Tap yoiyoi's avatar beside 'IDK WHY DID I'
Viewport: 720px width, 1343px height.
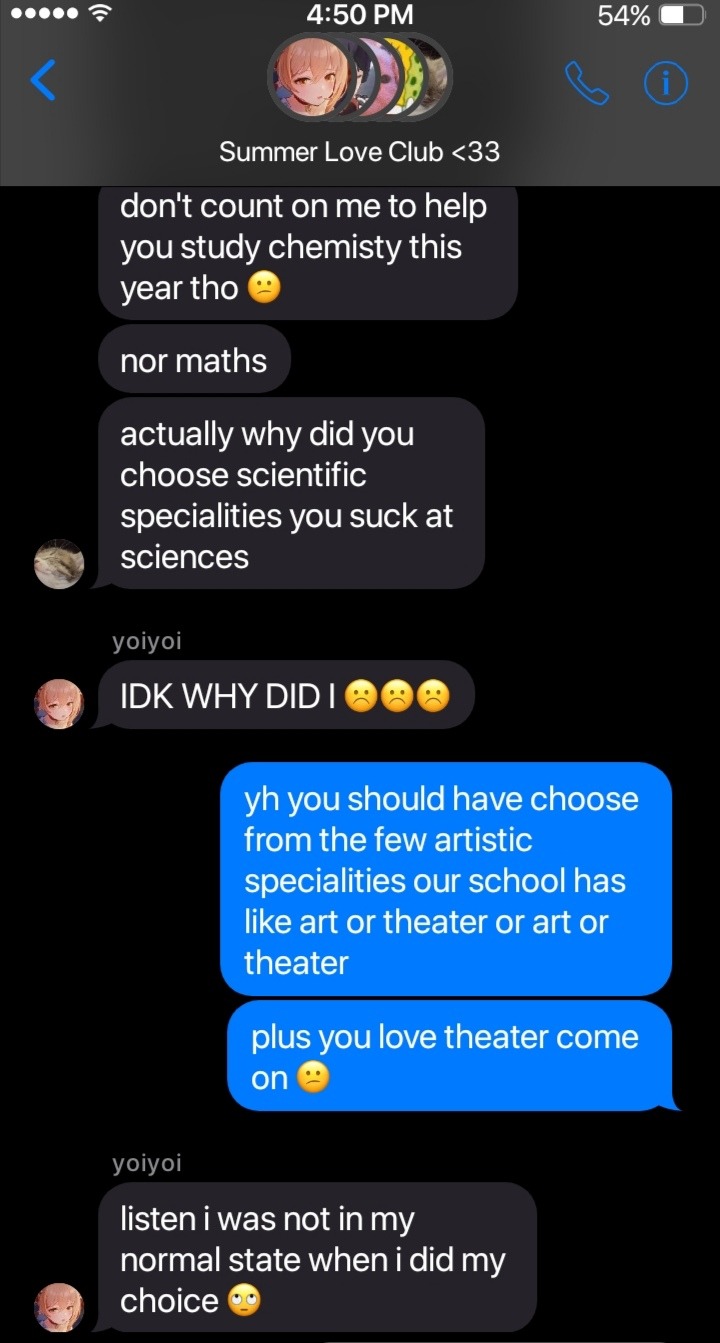coord(59,704)
